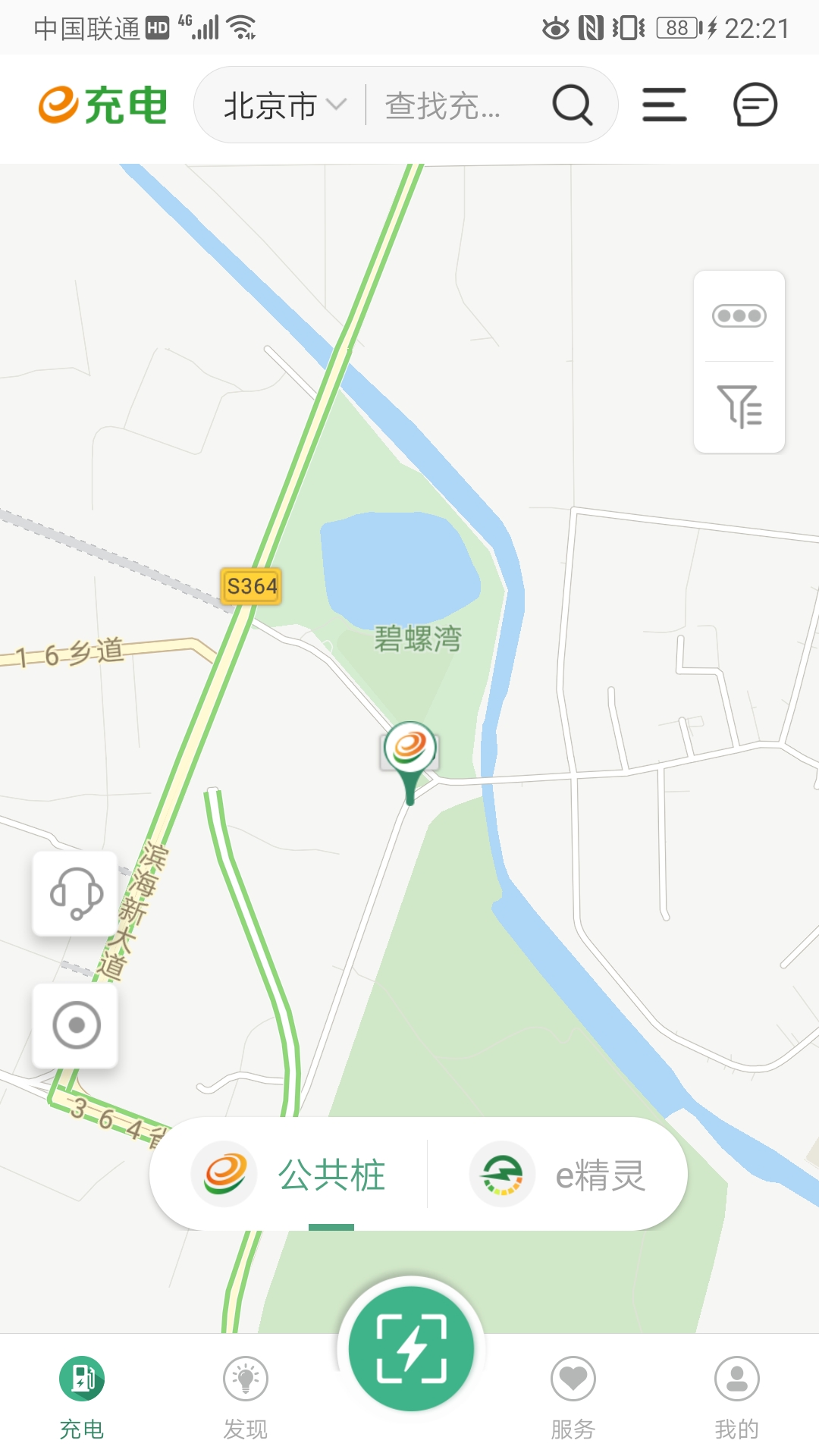Open the list view menu icon
819x1456 pixels.
pyautogui.click(x=664, y=105)
